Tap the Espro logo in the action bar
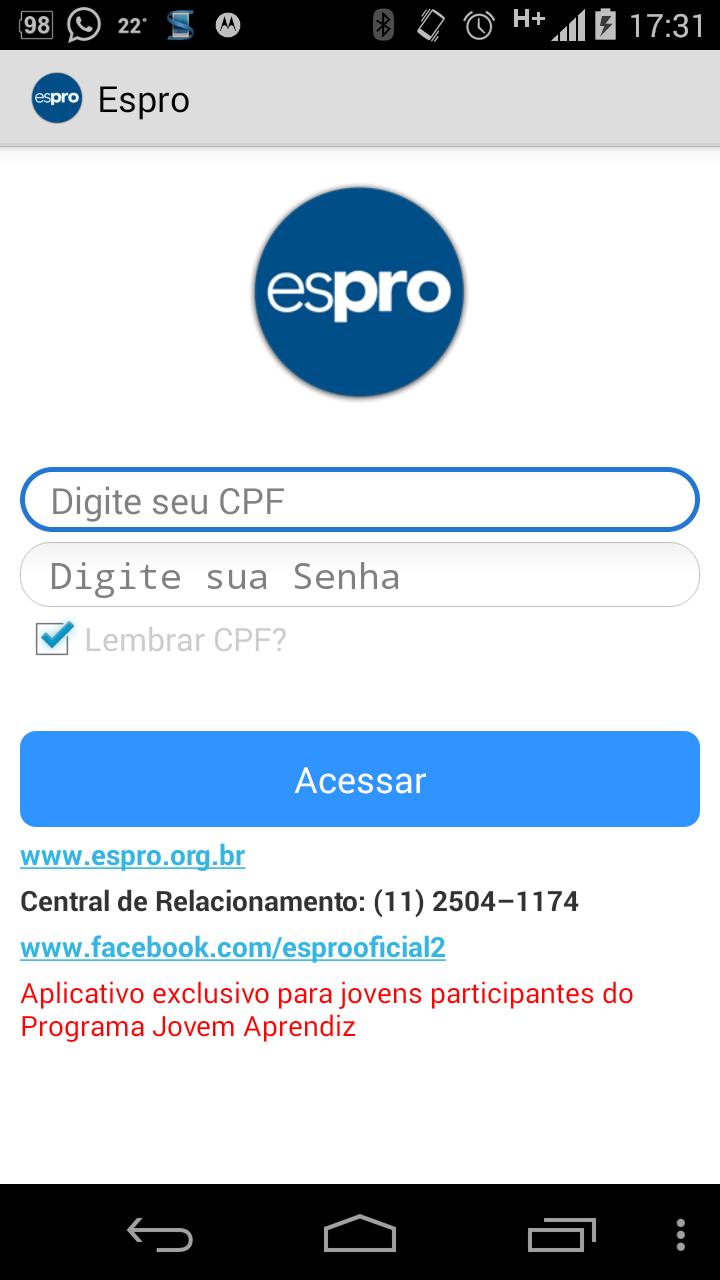This screenshot has height=1280, width=720. coord(57,99)
